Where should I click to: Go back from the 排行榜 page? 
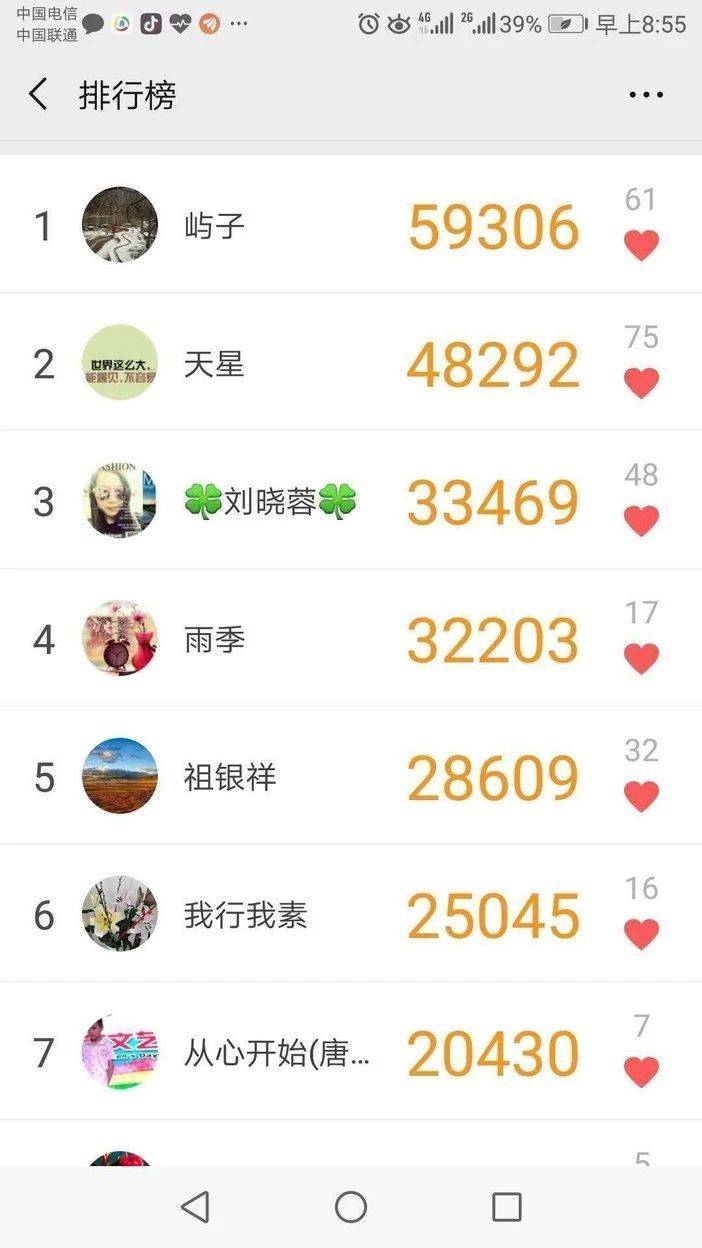coord(38,95)
